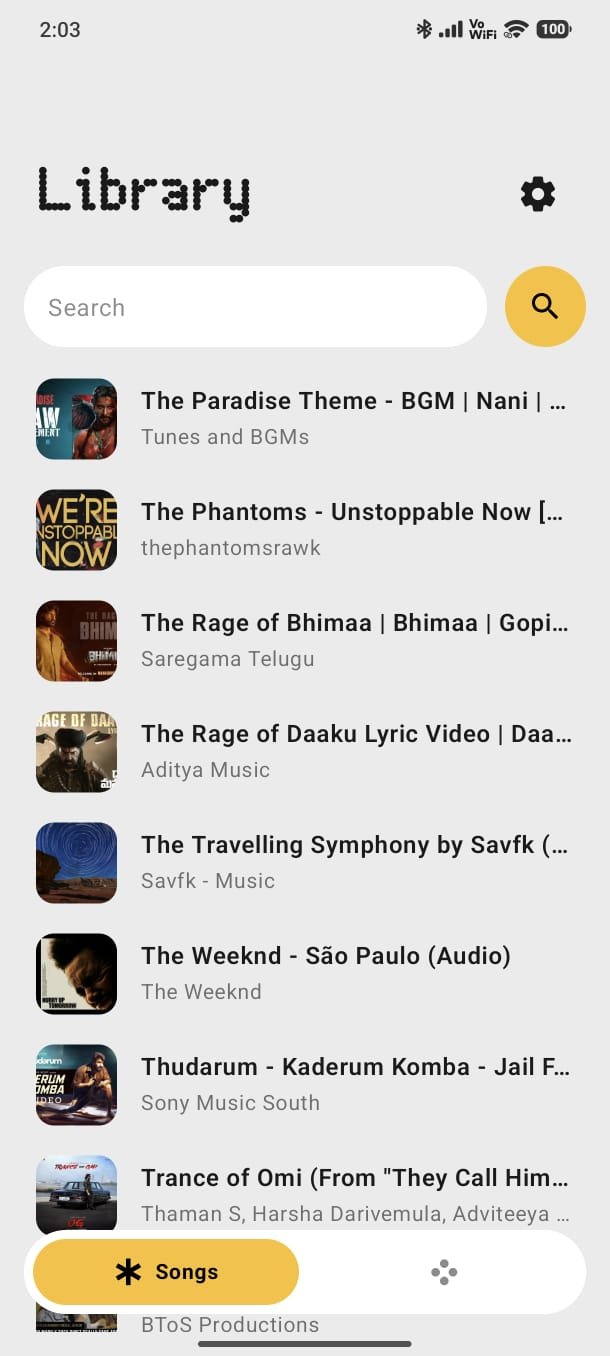The height and width of the screenshot is (1356, 610).
Task: Switch to the four-dots tab
Action: click(x=443, y=1272)
